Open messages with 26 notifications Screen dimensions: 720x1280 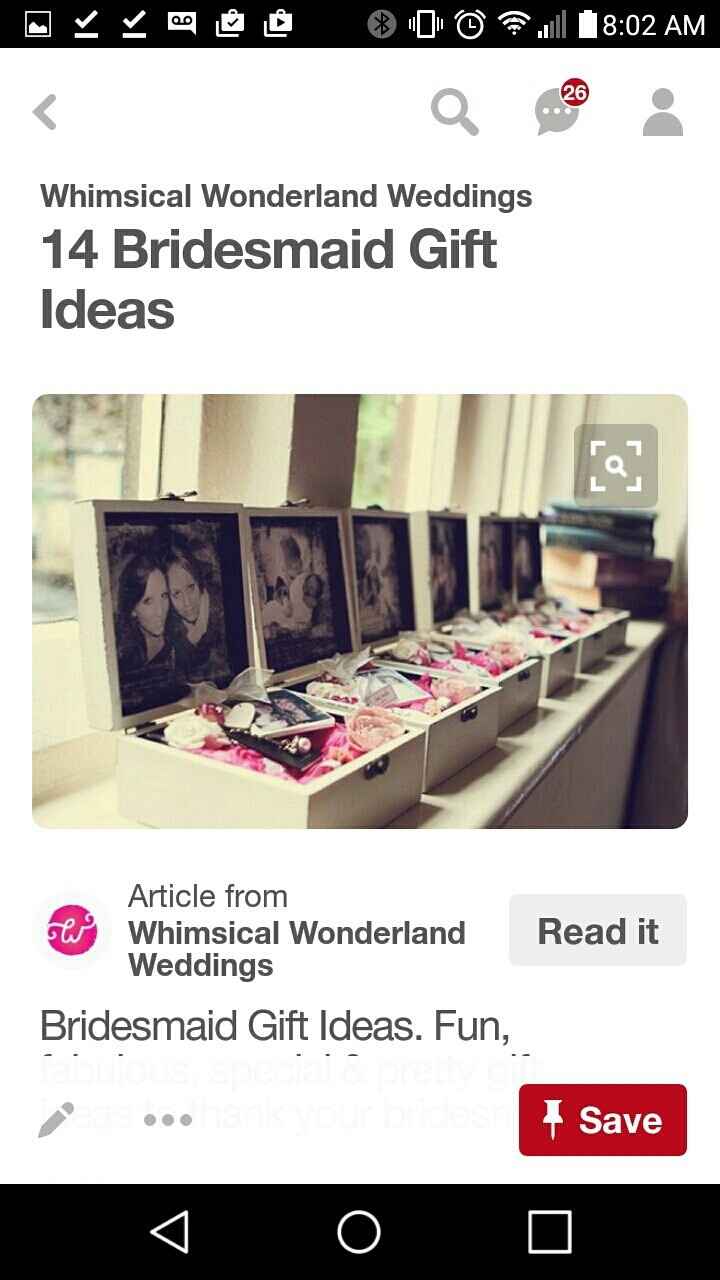(557, 112)
